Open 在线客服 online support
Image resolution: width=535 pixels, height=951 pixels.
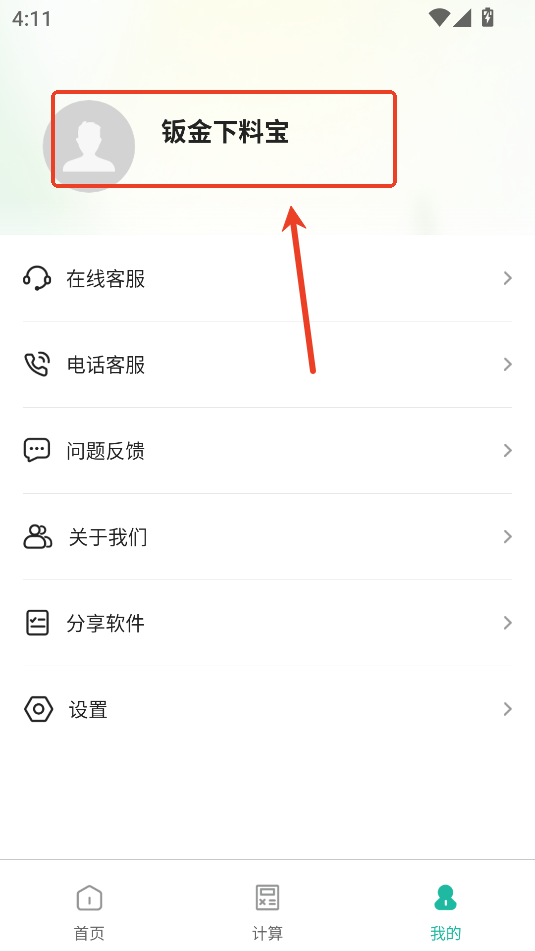click(x=268, y=278)
